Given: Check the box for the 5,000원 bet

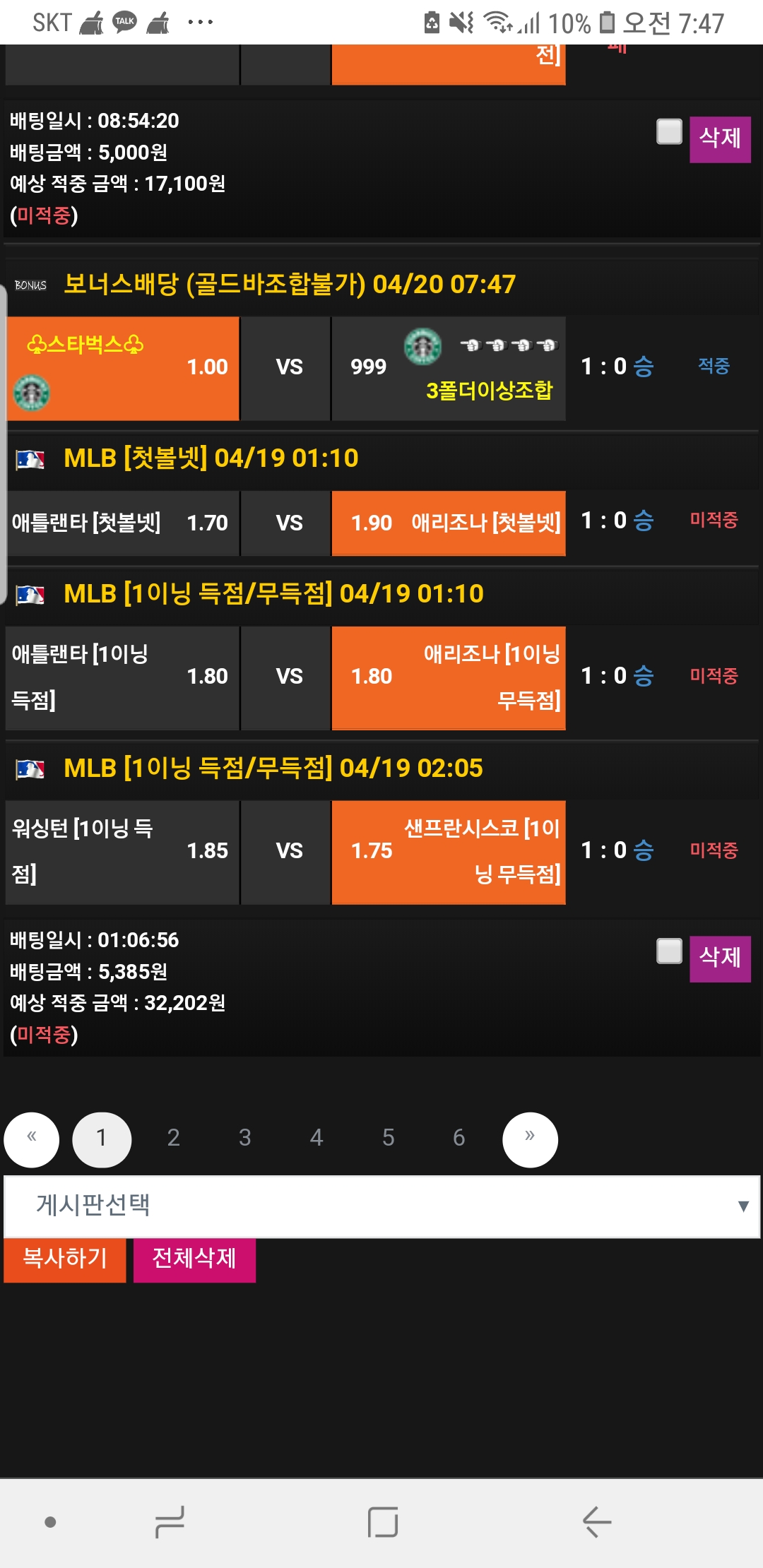Looking at the screenshot, I should tap(669, 131).
